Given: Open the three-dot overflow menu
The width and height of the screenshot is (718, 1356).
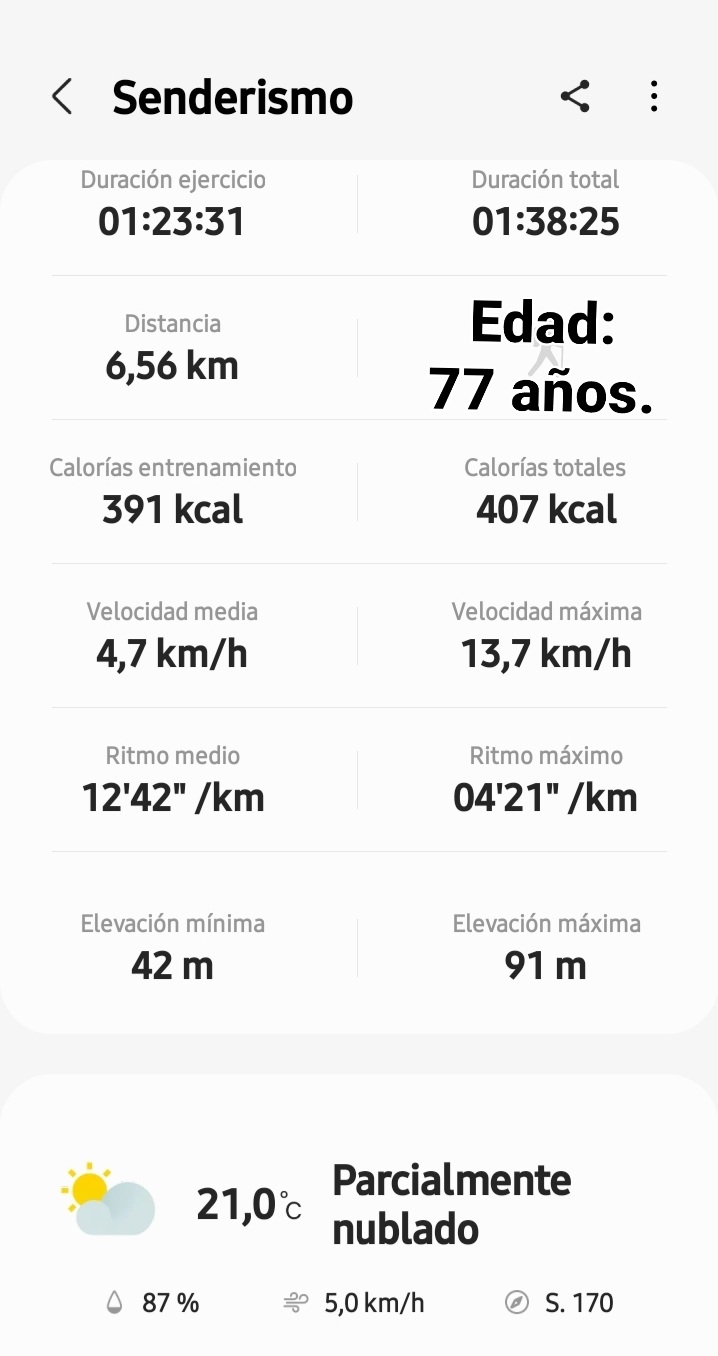Looking at the screenshot, I should tap(654, 97).
